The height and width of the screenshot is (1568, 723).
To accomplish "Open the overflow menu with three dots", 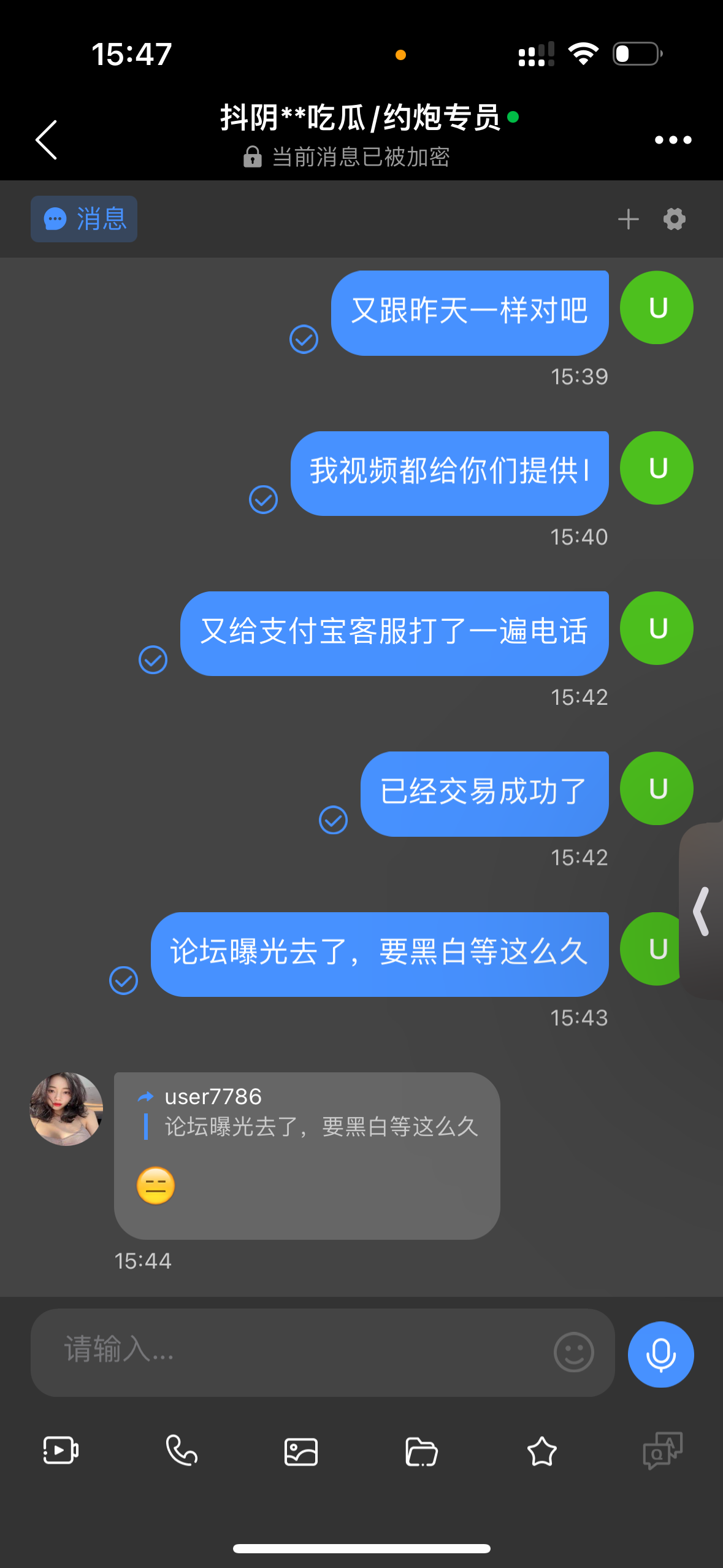I will pos(672,139).
